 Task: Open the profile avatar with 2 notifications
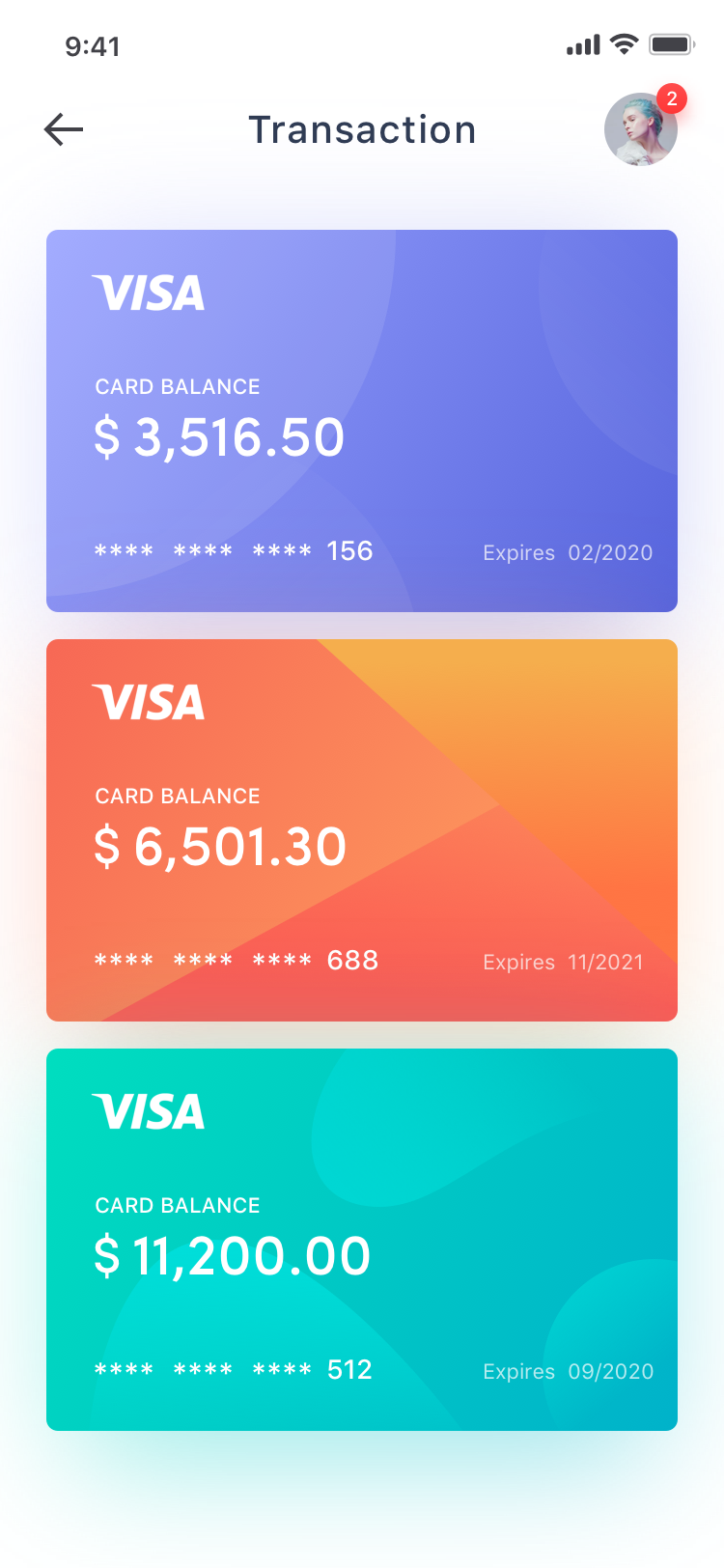641,129
